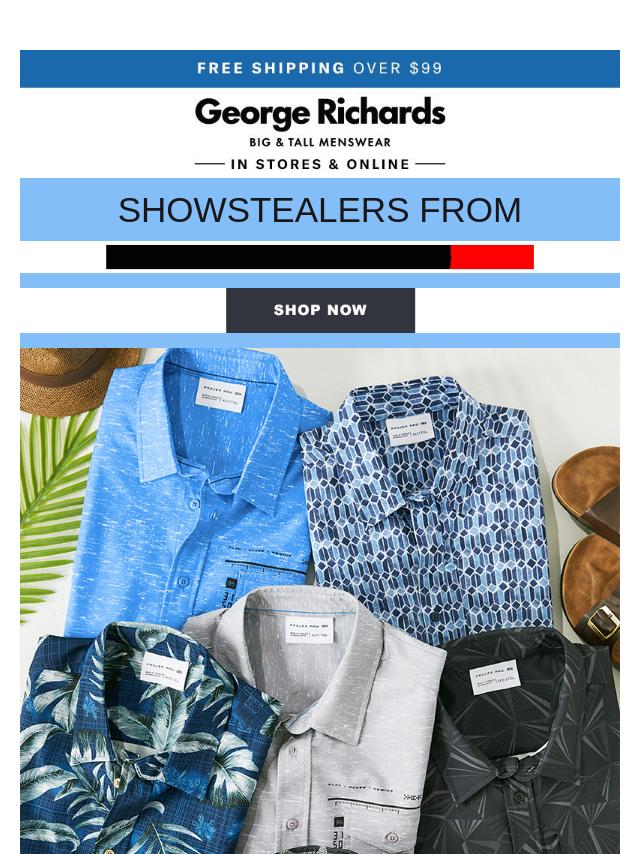The height and width of the screenshot is (854, 640).
Task: Tap the SHOP NOW button
Action: tap(320, 310)
